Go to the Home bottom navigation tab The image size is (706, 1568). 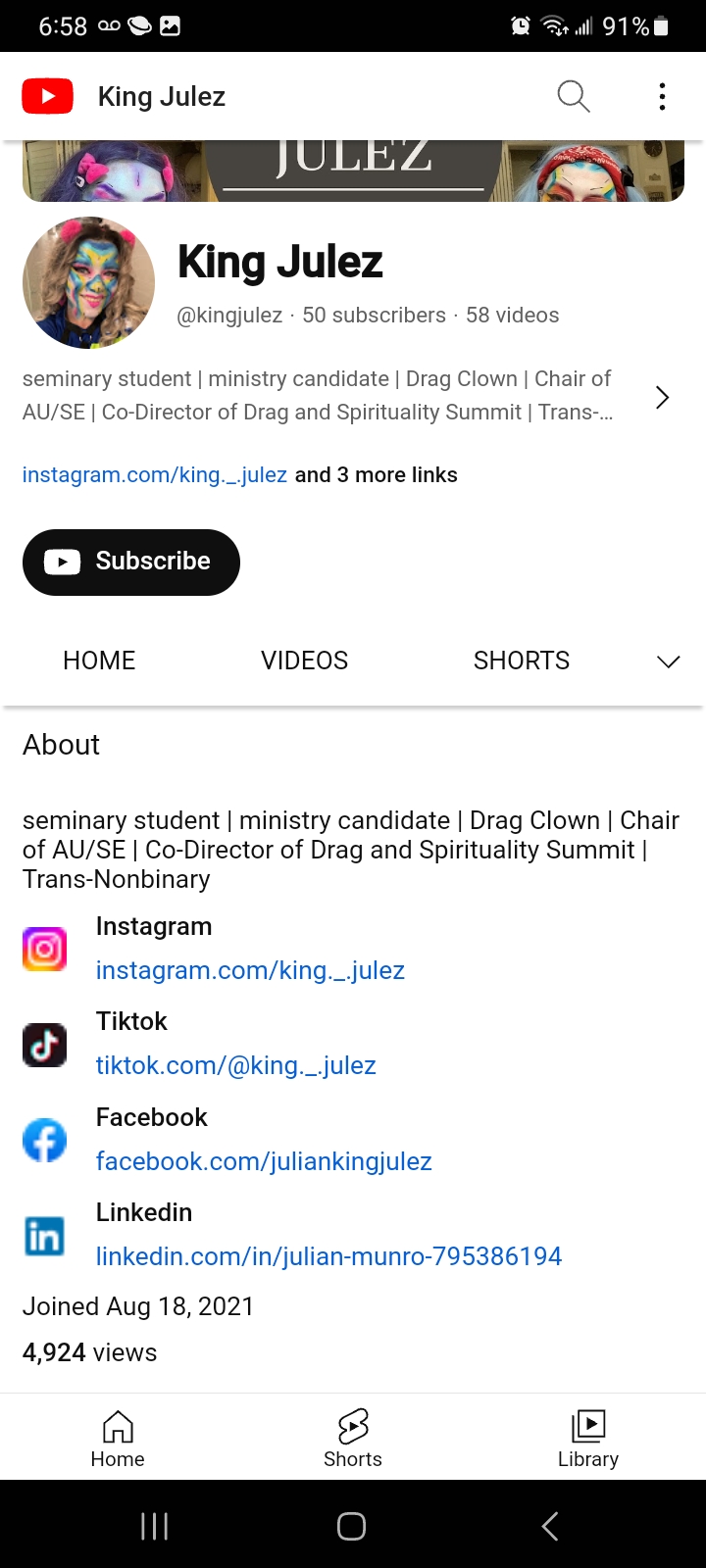pos(118,1439)
